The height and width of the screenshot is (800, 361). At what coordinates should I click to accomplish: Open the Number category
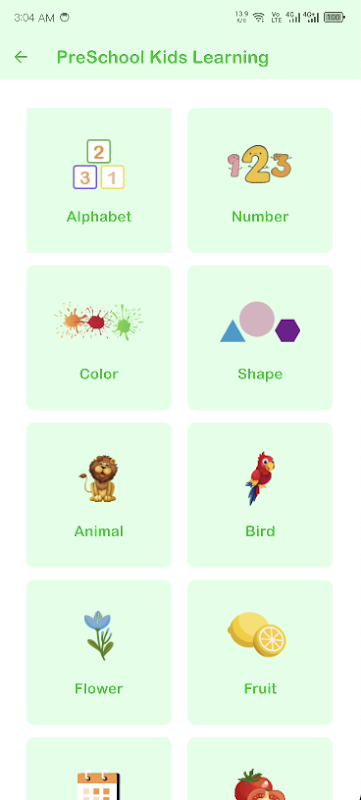(x=260, y=180)
